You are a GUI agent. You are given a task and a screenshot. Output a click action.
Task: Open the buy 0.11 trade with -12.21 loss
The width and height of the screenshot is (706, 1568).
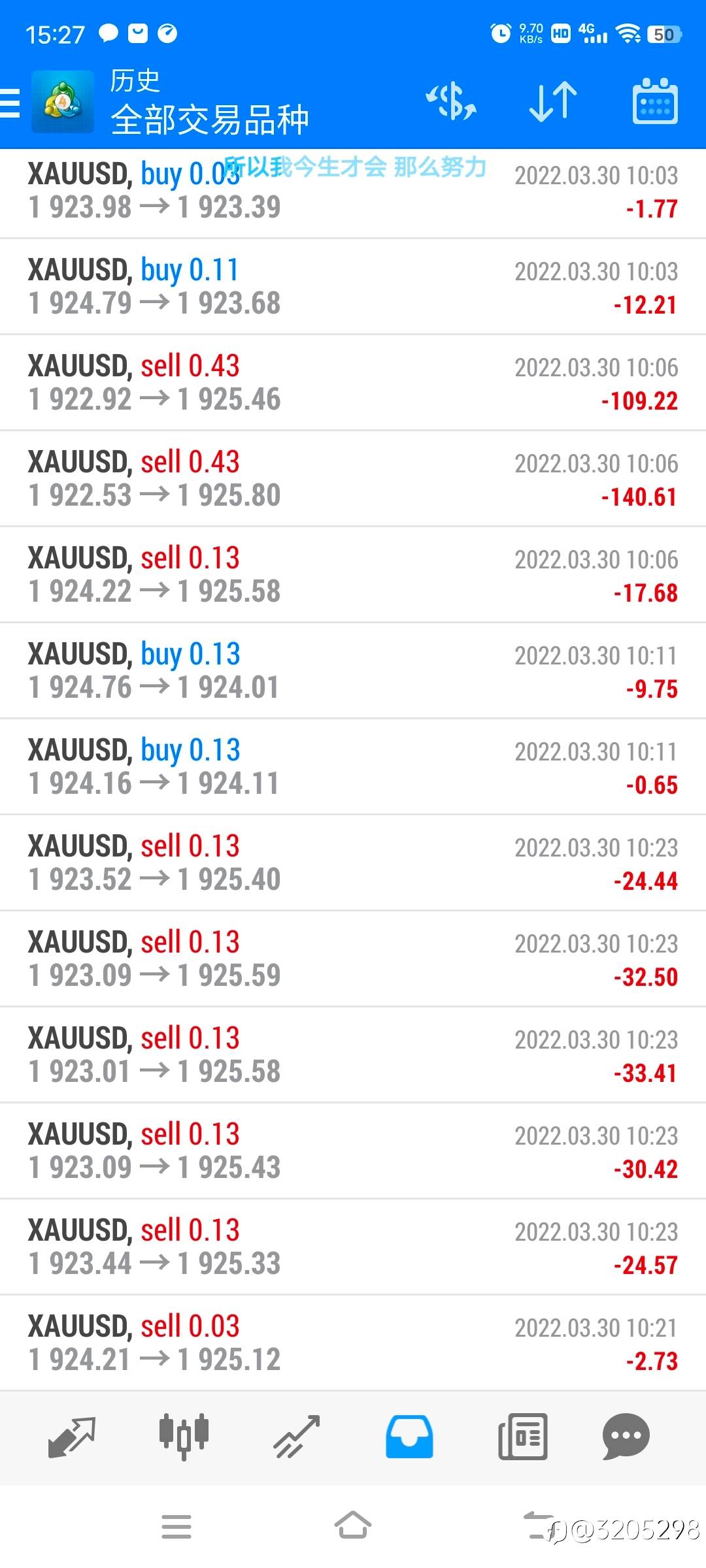pyautogui.click(x=353, y=287)
